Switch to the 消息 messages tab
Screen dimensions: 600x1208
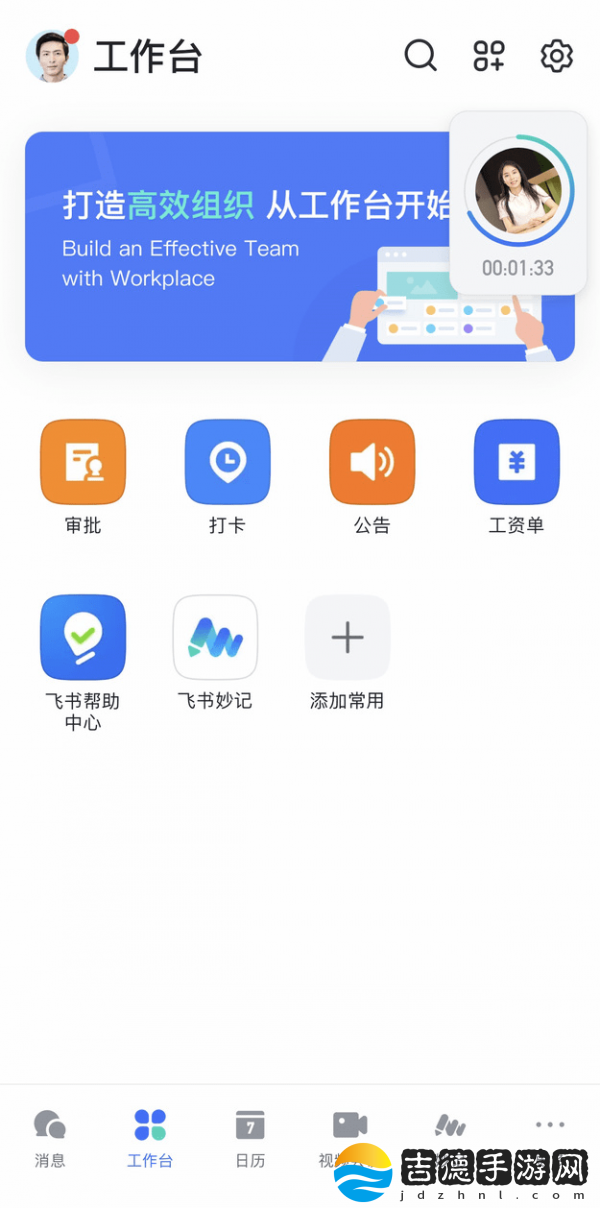(x=50, y=1138)
